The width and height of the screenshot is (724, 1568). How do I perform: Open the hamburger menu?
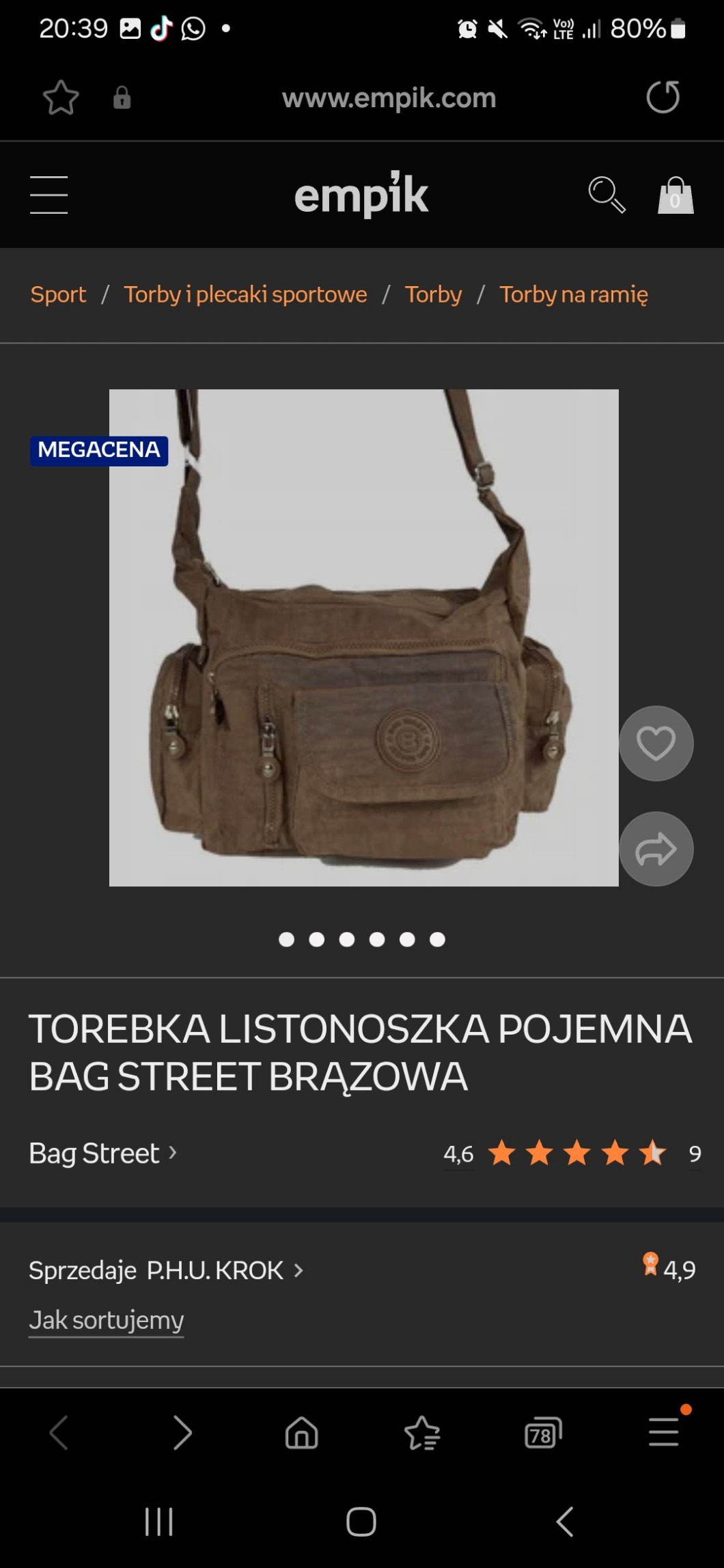(48, 195)
